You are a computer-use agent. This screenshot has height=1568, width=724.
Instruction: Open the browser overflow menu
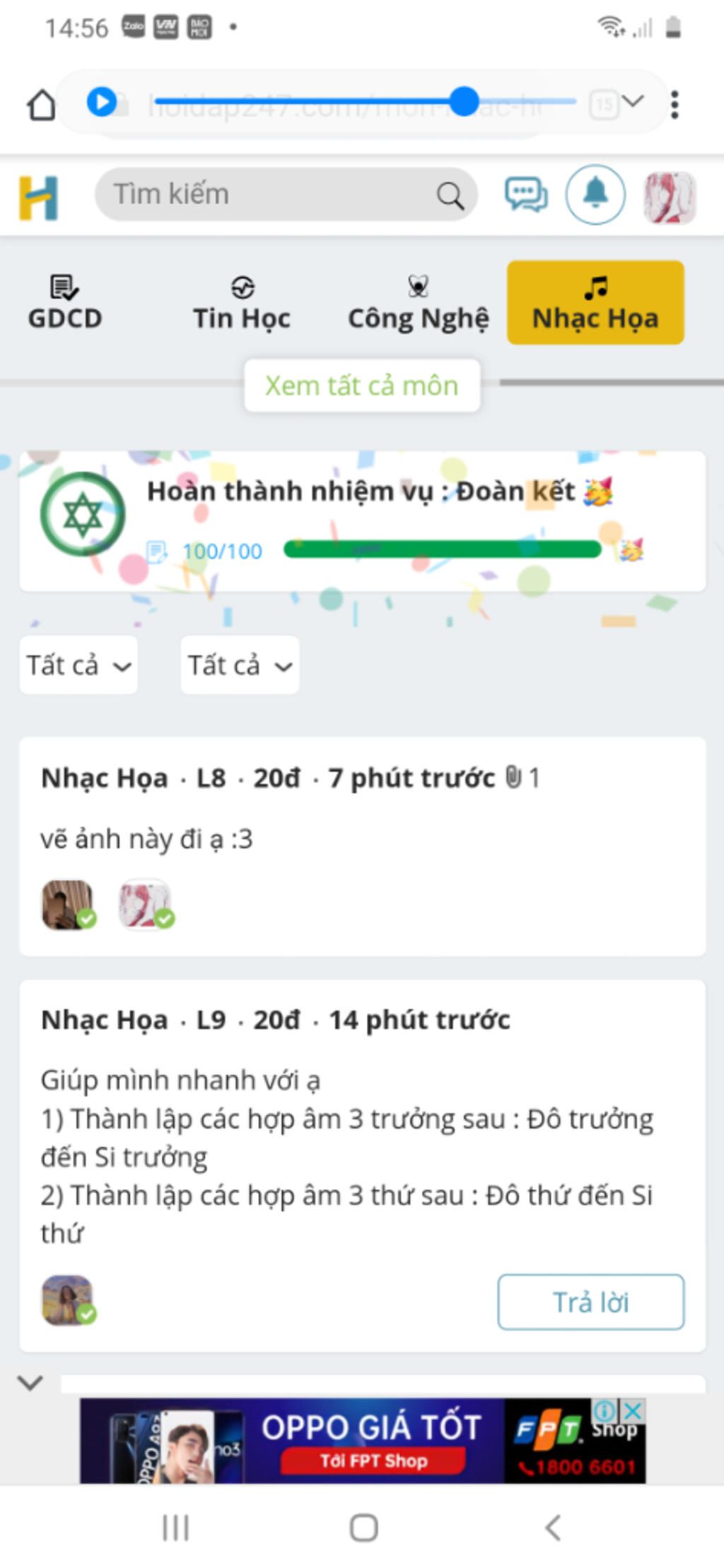point(675,105)
